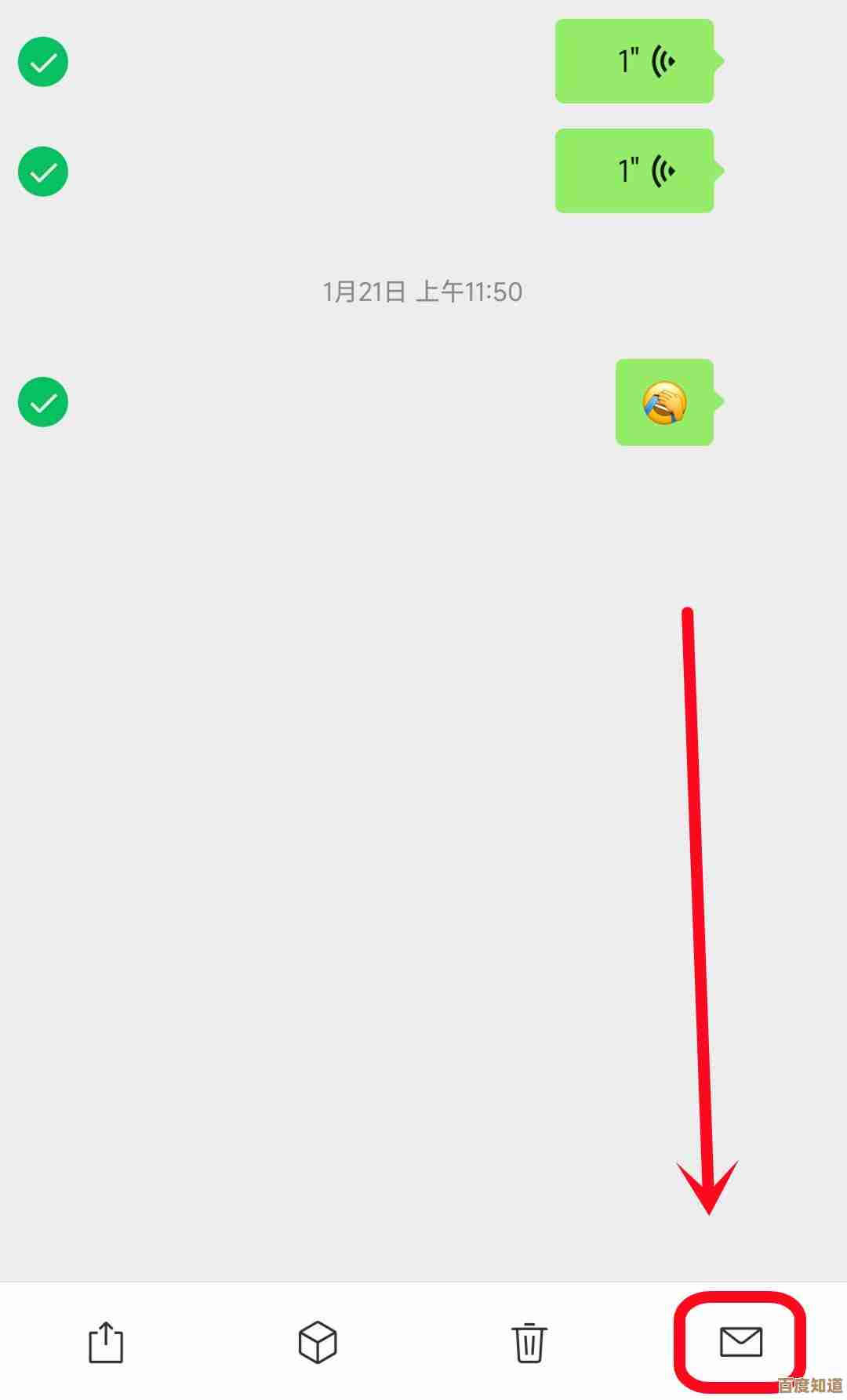Send selected messages via the email envelope icon
The height and width of the screenshot is (1400, 847).
click(x=740, y=1341)
